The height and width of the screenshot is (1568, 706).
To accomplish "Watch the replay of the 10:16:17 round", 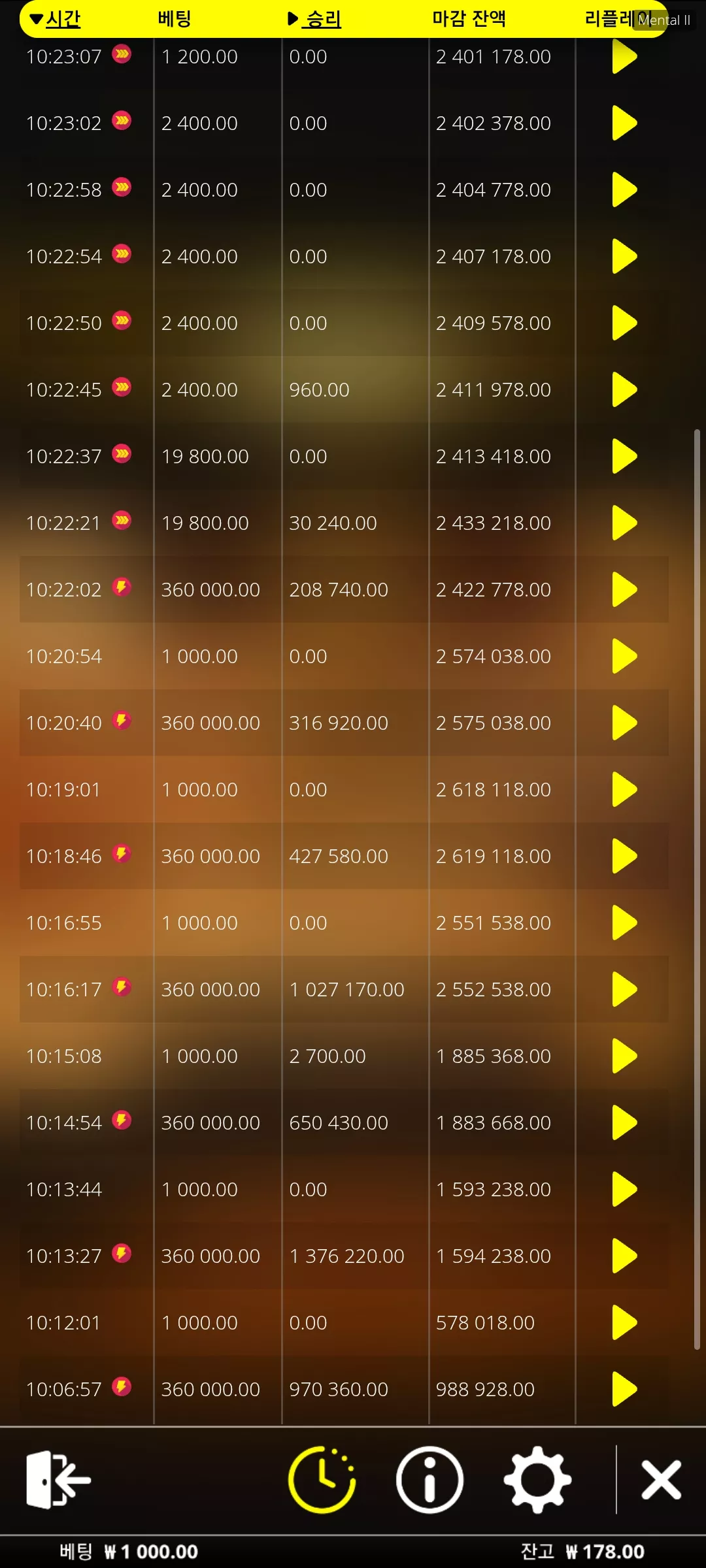I will point(624,990).
